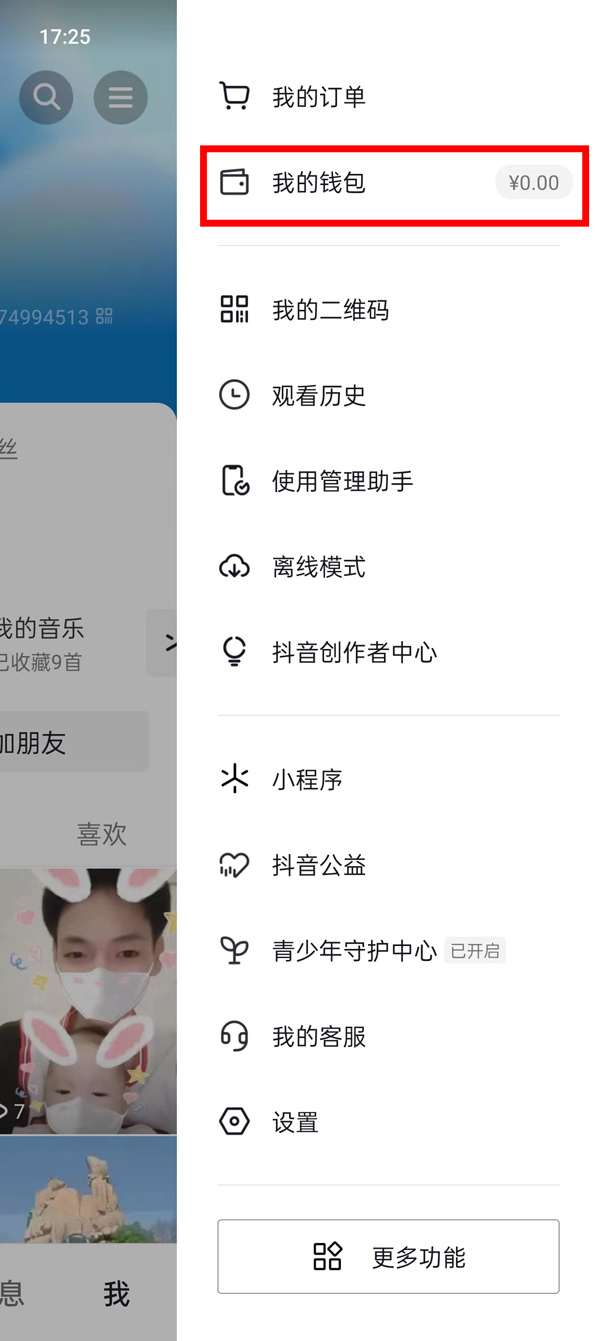
Task: Open 青少年守护中心
Action: pos(354,950)
